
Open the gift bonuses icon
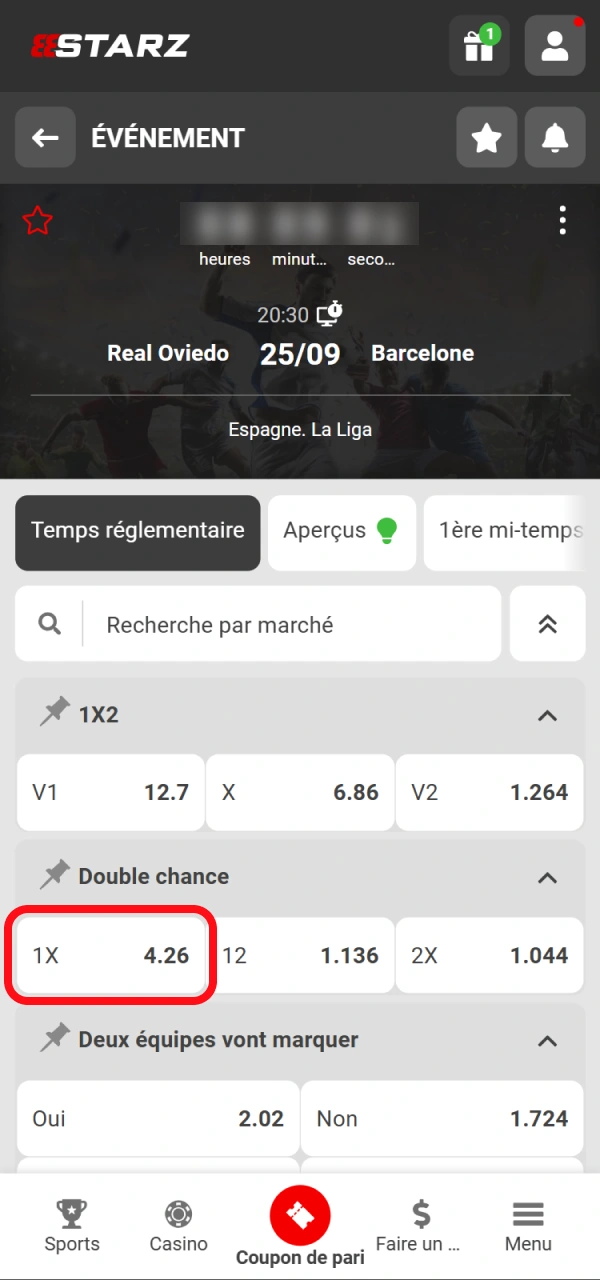479,46
